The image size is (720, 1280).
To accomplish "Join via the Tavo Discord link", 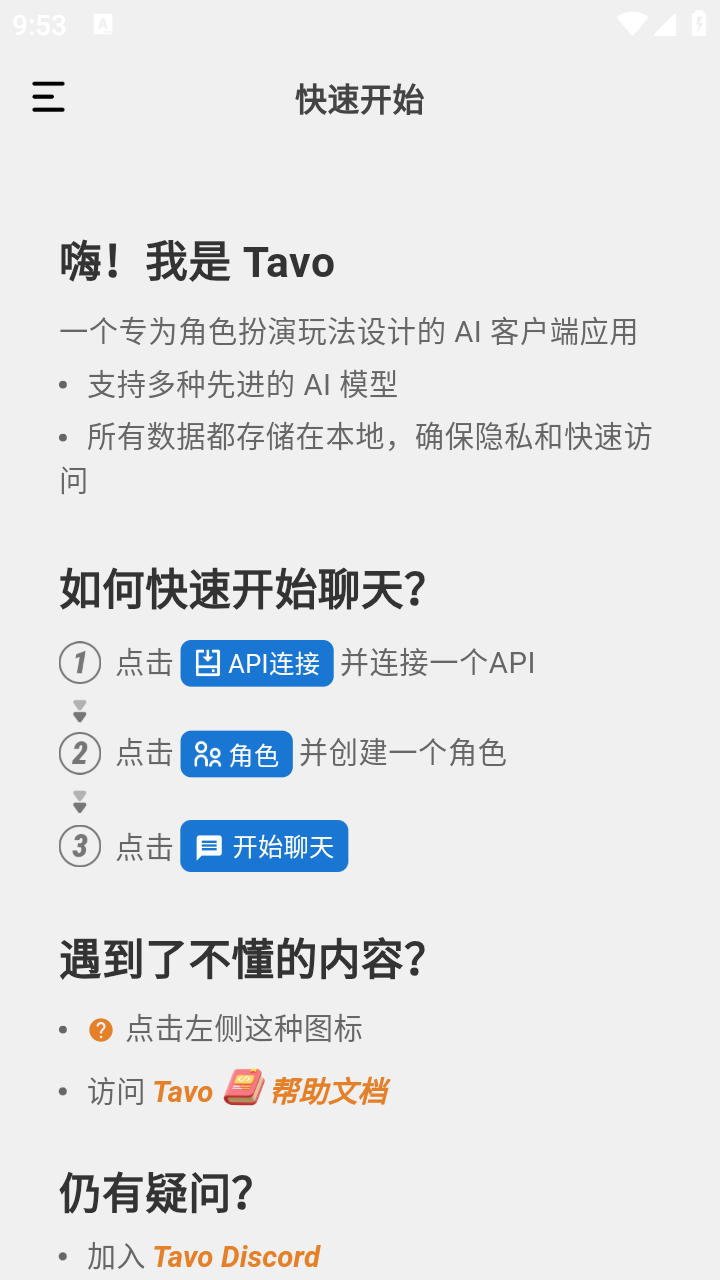I will tap(236, 1256).
